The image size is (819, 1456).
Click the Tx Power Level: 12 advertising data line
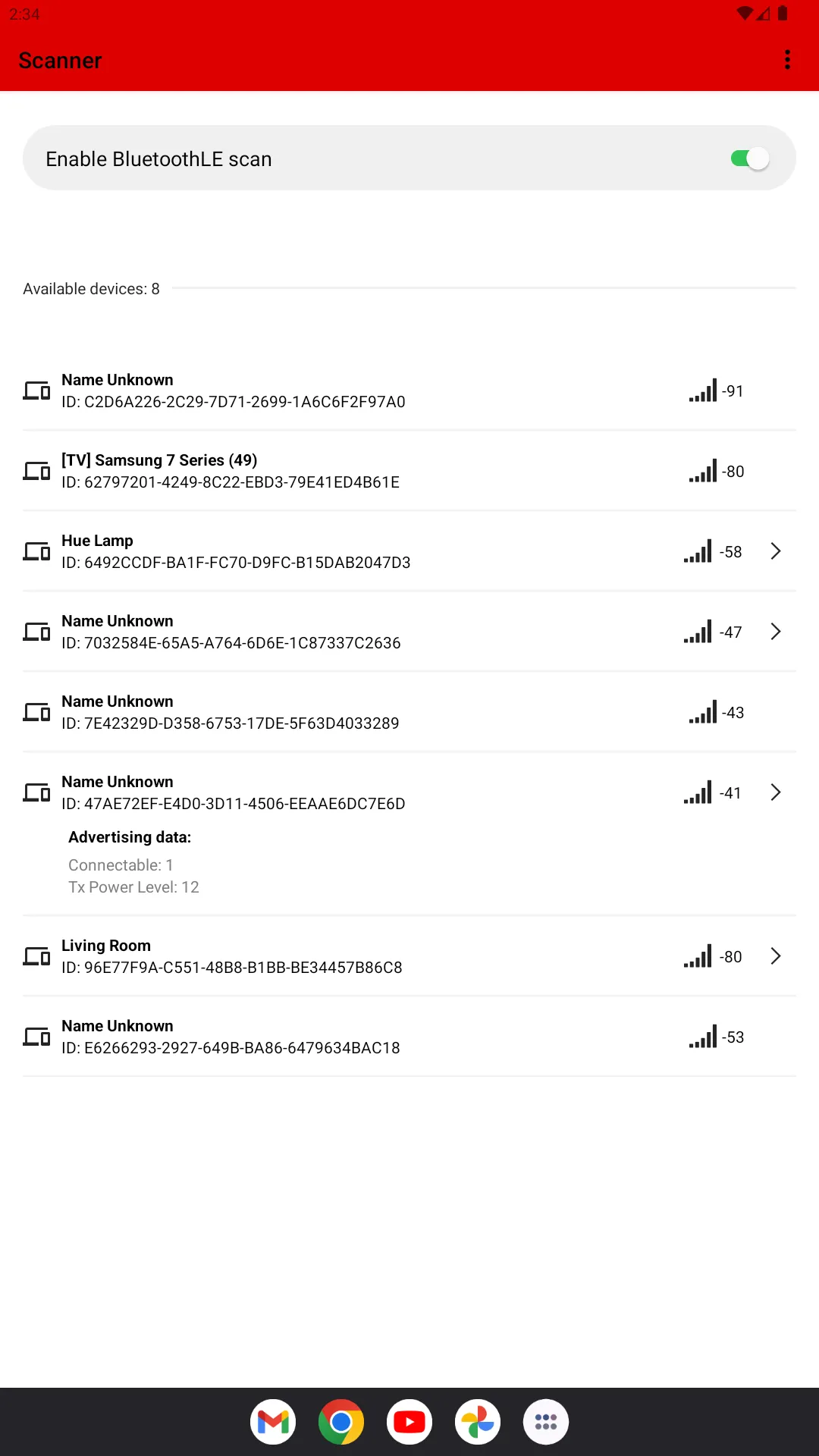click(133, 886)
